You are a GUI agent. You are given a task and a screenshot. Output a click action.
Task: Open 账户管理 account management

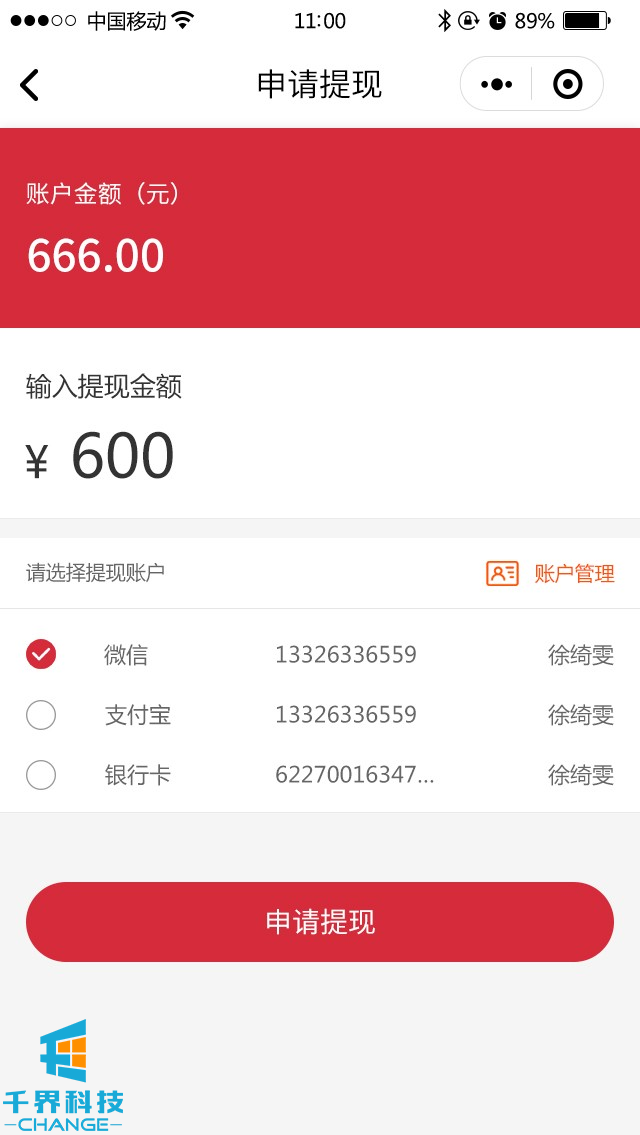click(x=551, y=573)
